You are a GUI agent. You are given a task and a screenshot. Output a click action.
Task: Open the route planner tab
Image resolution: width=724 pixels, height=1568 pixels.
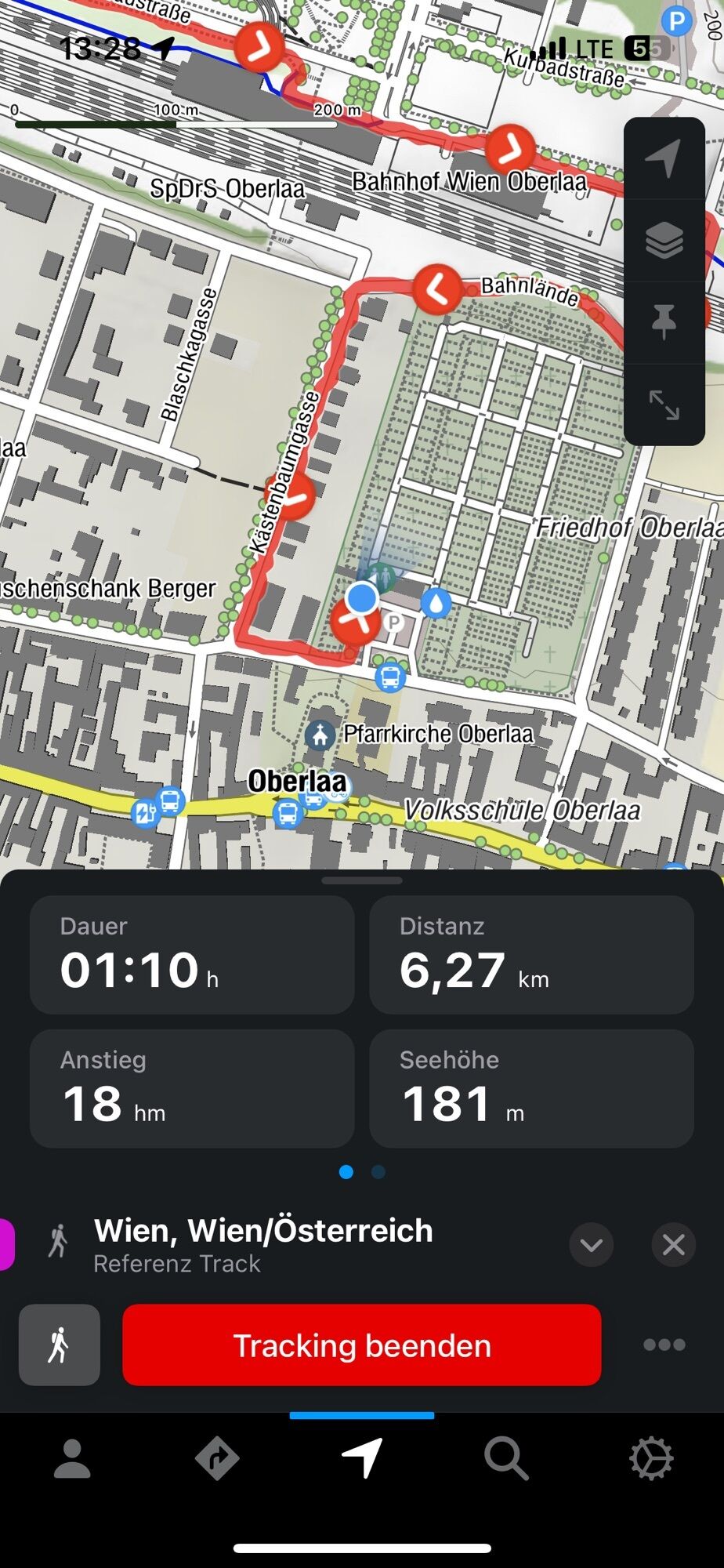point(217,1459)
